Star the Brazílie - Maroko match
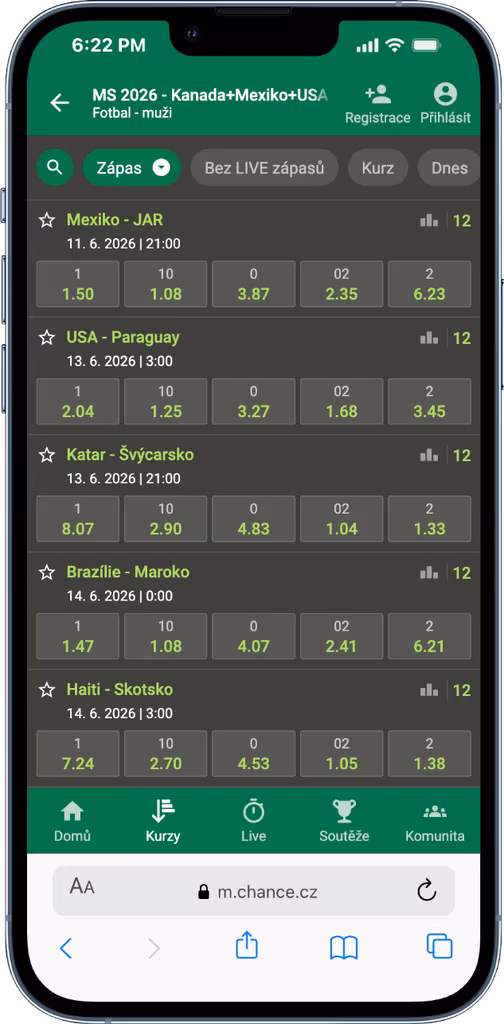Image resolution: width=504 pixels, height=1024 pixels. click(46, 573)
